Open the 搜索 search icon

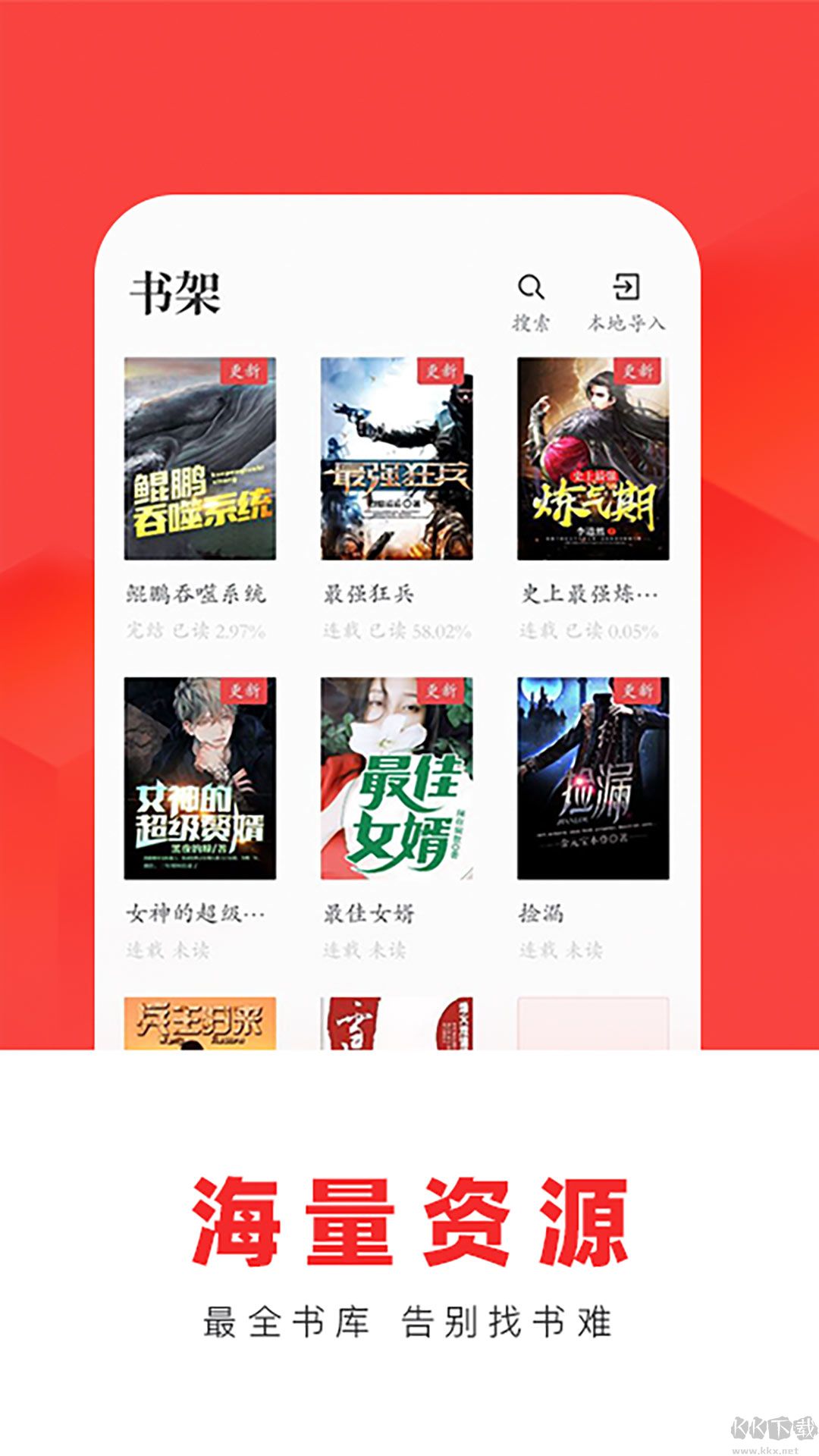coord(531,288)
